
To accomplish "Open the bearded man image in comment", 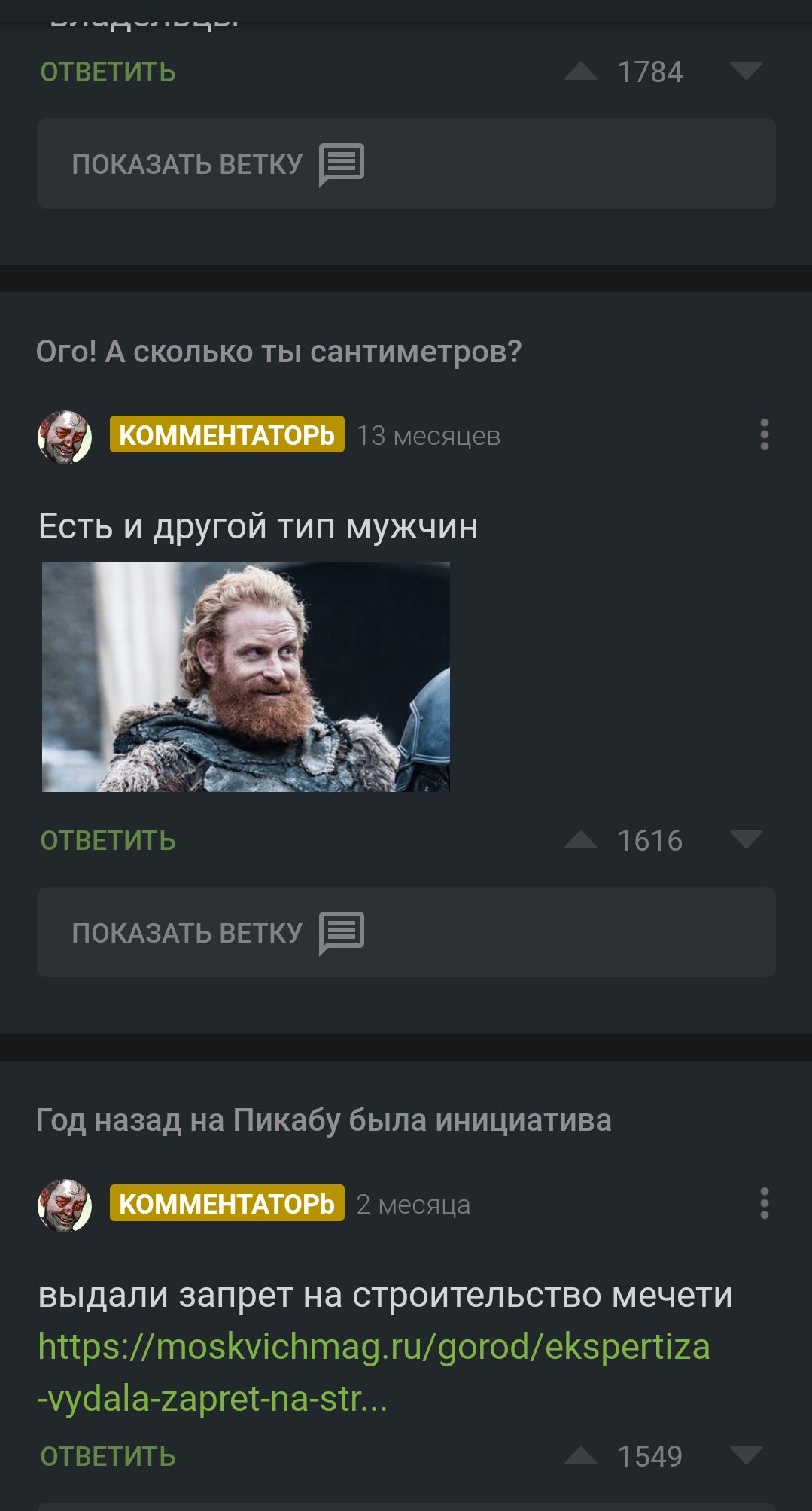I will pyautogui.click(x=246, y=677).
